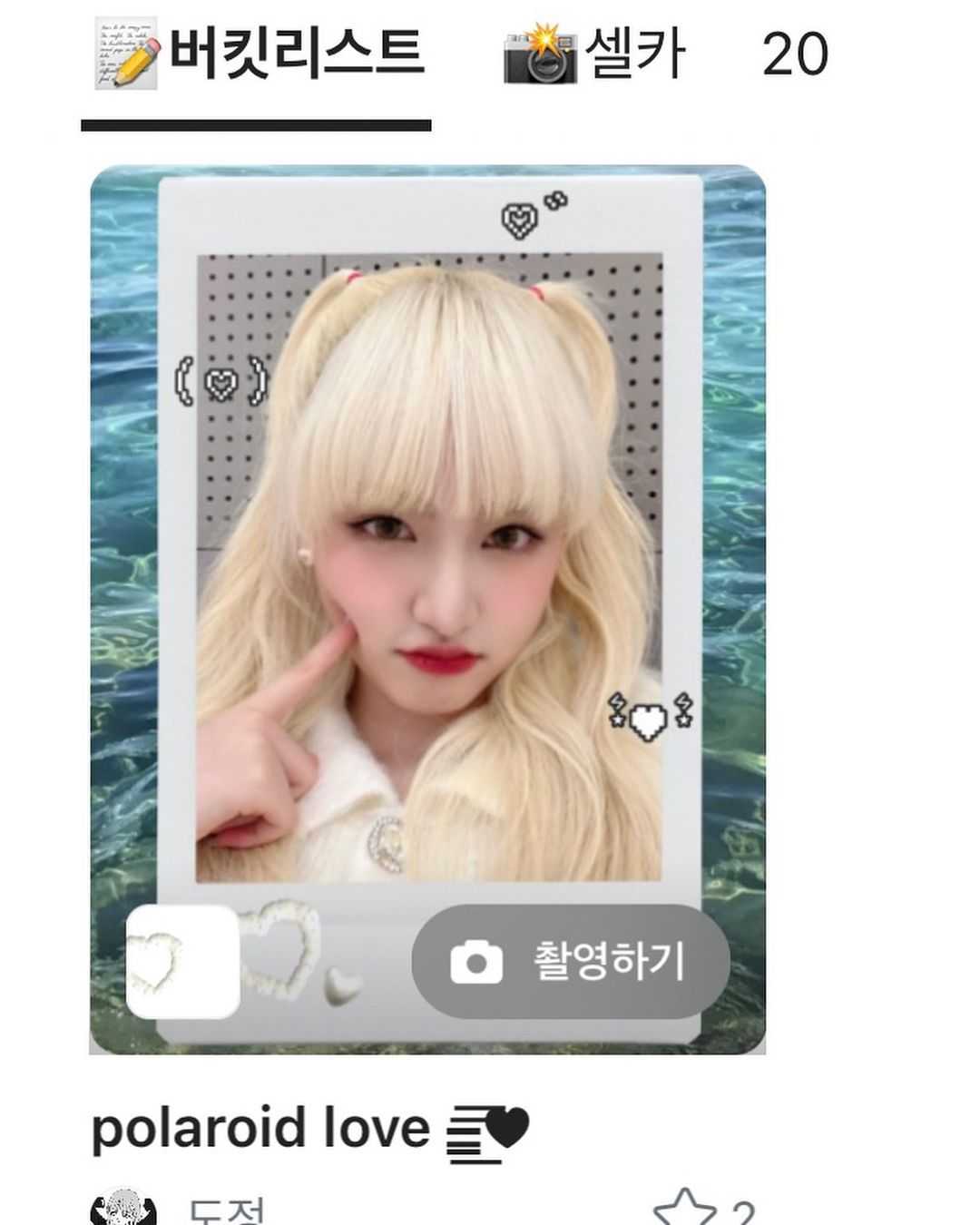Star the polaroid love frame
Screen dimensions: 980x1225
pyautogui.click(x=685, y=1210)
